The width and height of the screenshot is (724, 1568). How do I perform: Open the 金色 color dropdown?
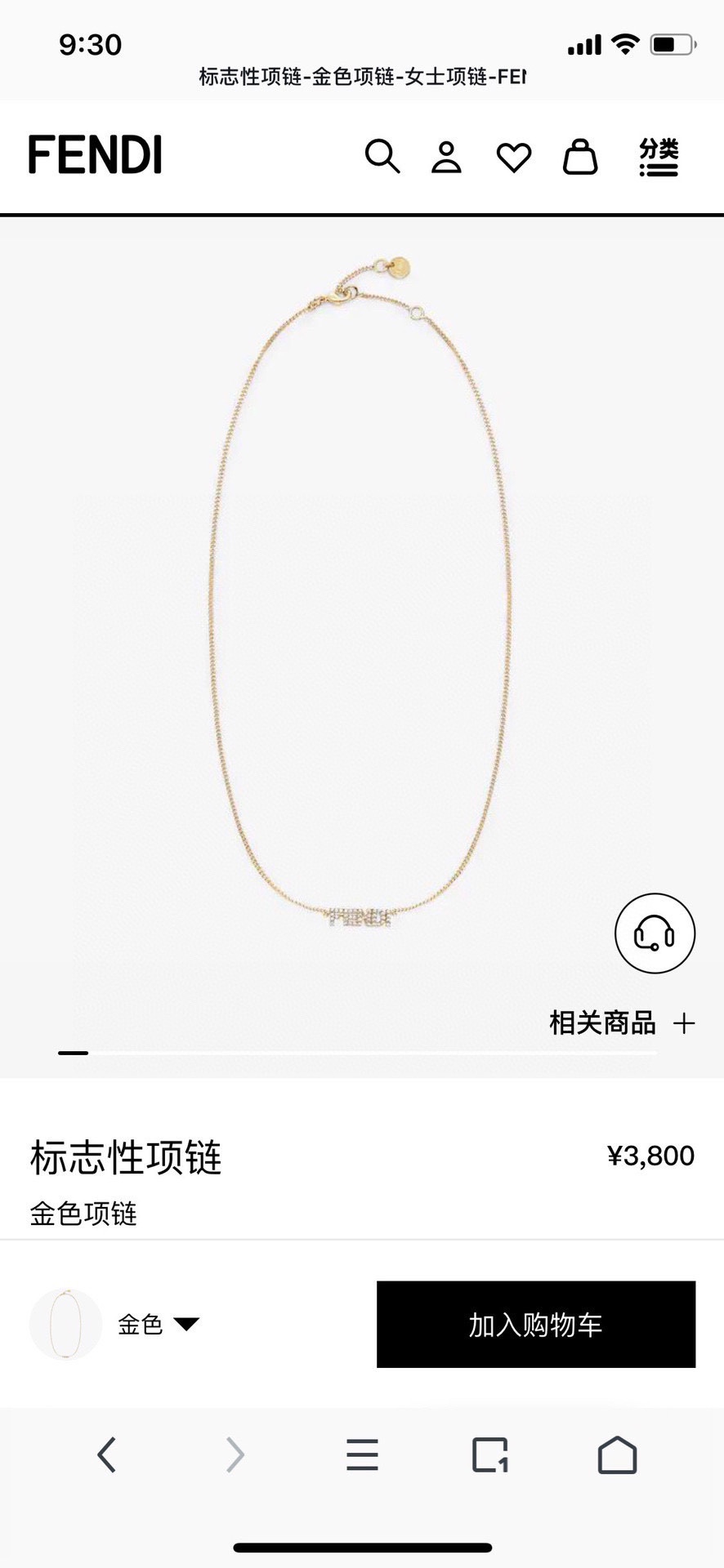coord(159,1324)
